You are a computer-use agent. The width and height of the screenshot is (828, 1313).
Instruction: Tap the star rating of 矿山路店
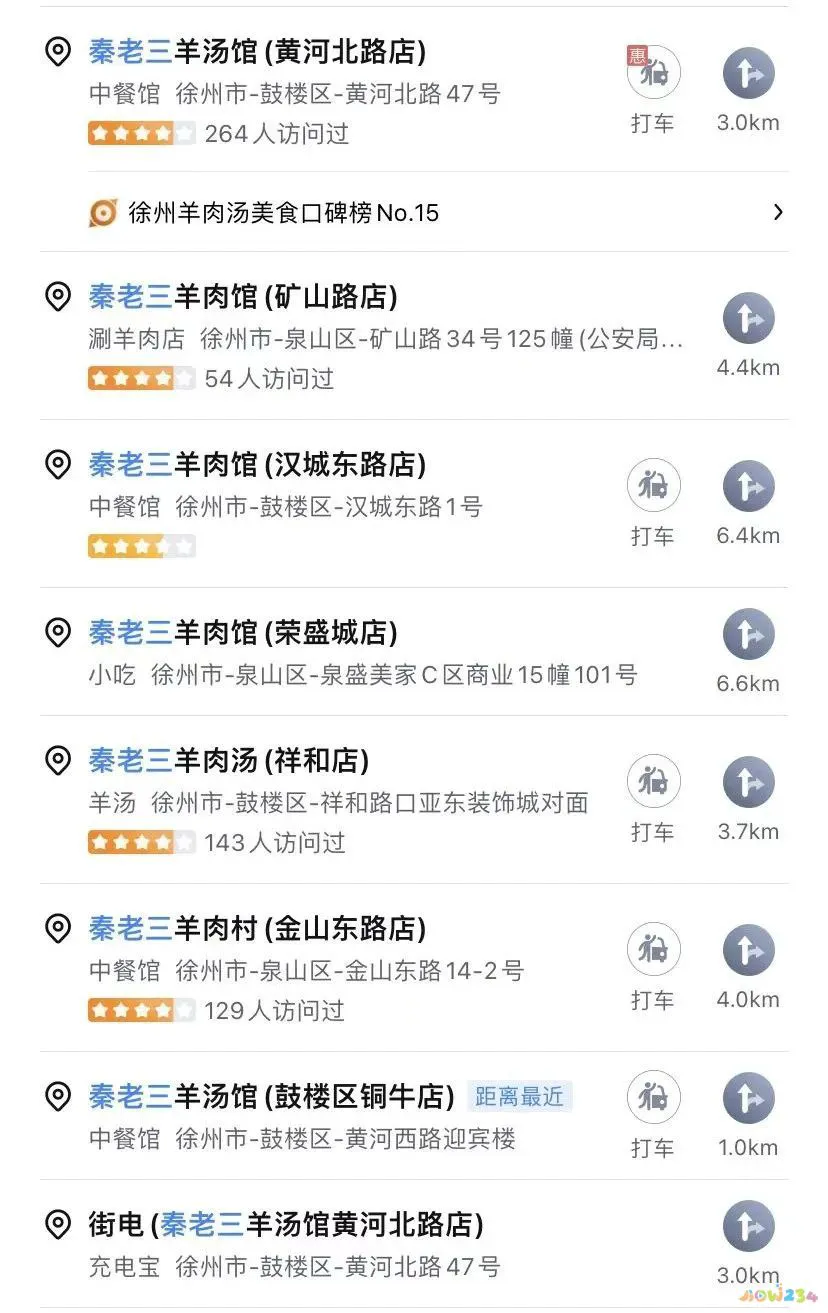(142, 378)
